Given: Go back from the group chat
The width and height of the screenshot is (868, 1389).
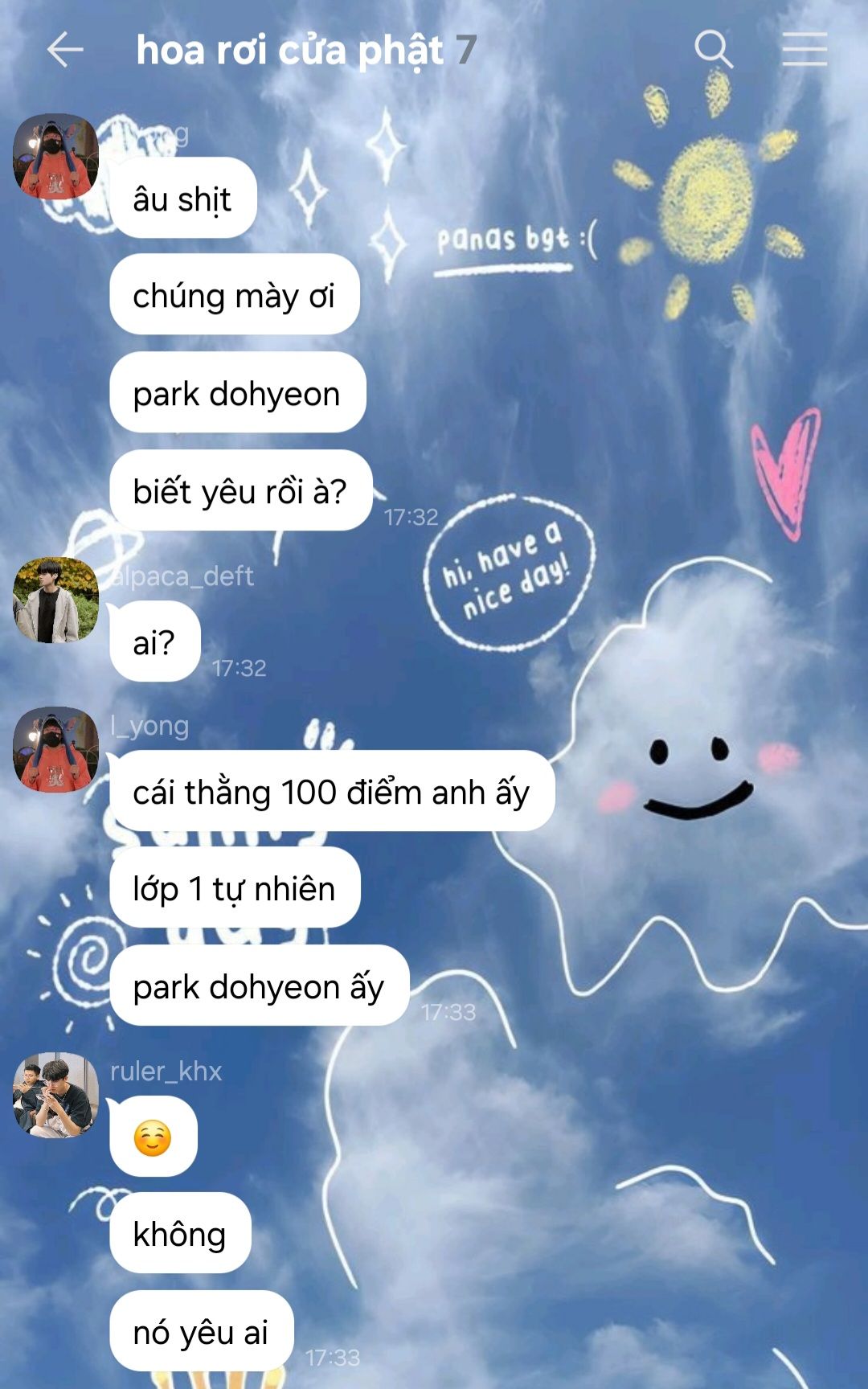Looking at the screenshot, I should tap(65, 50).
